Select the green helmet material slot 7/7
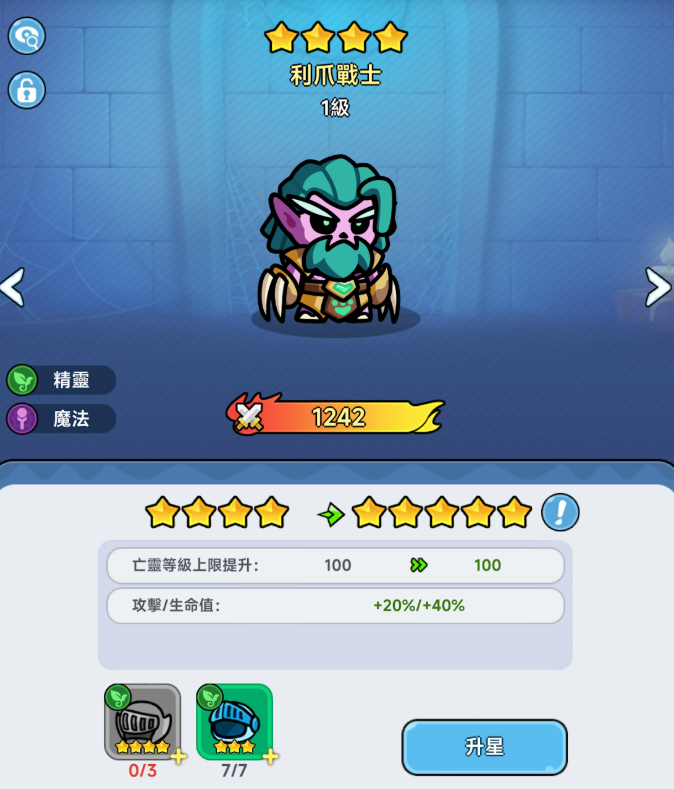Viewport: 674px width, 789px height. 234,722
